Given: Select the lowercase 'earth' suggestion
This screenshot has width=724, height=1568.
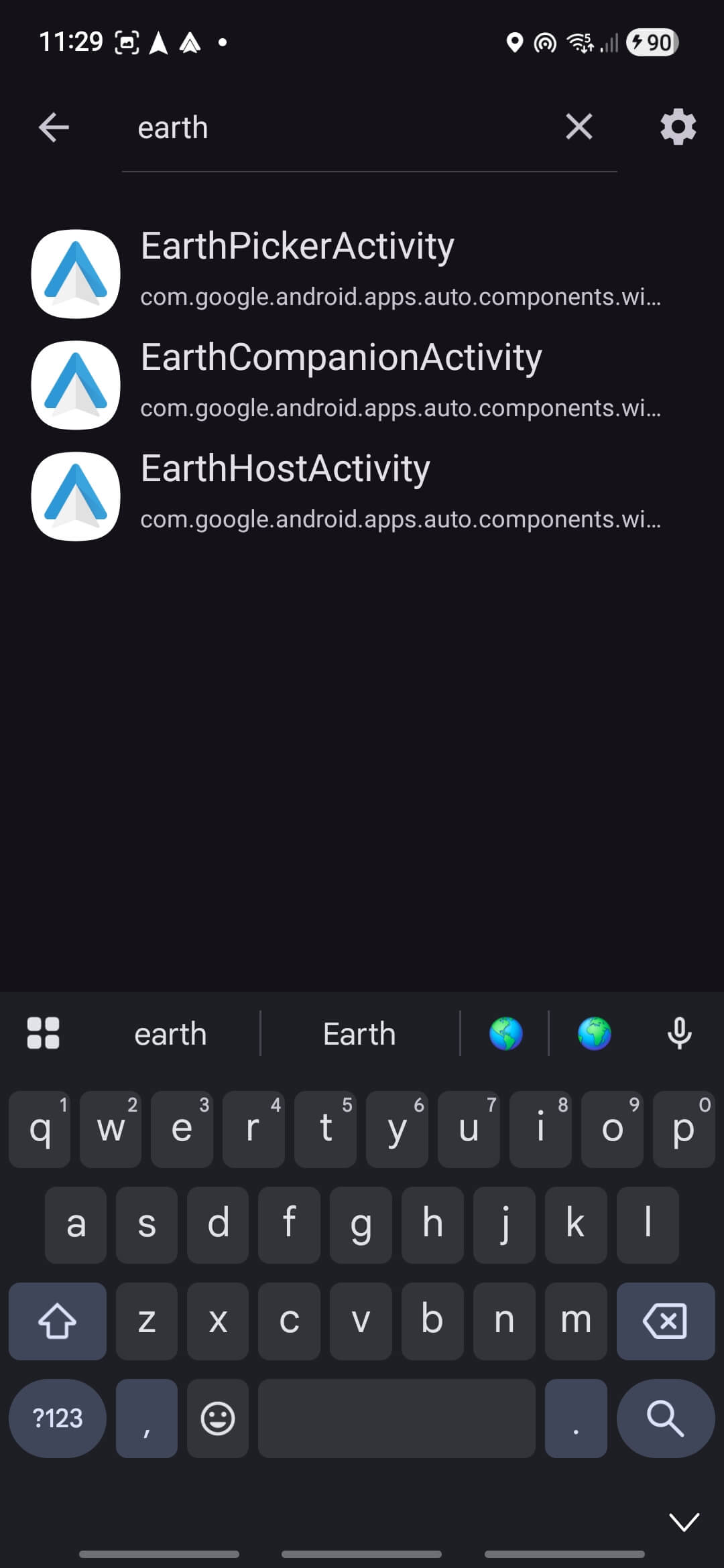Looking at the screenshot, I should coord(170,1033).
